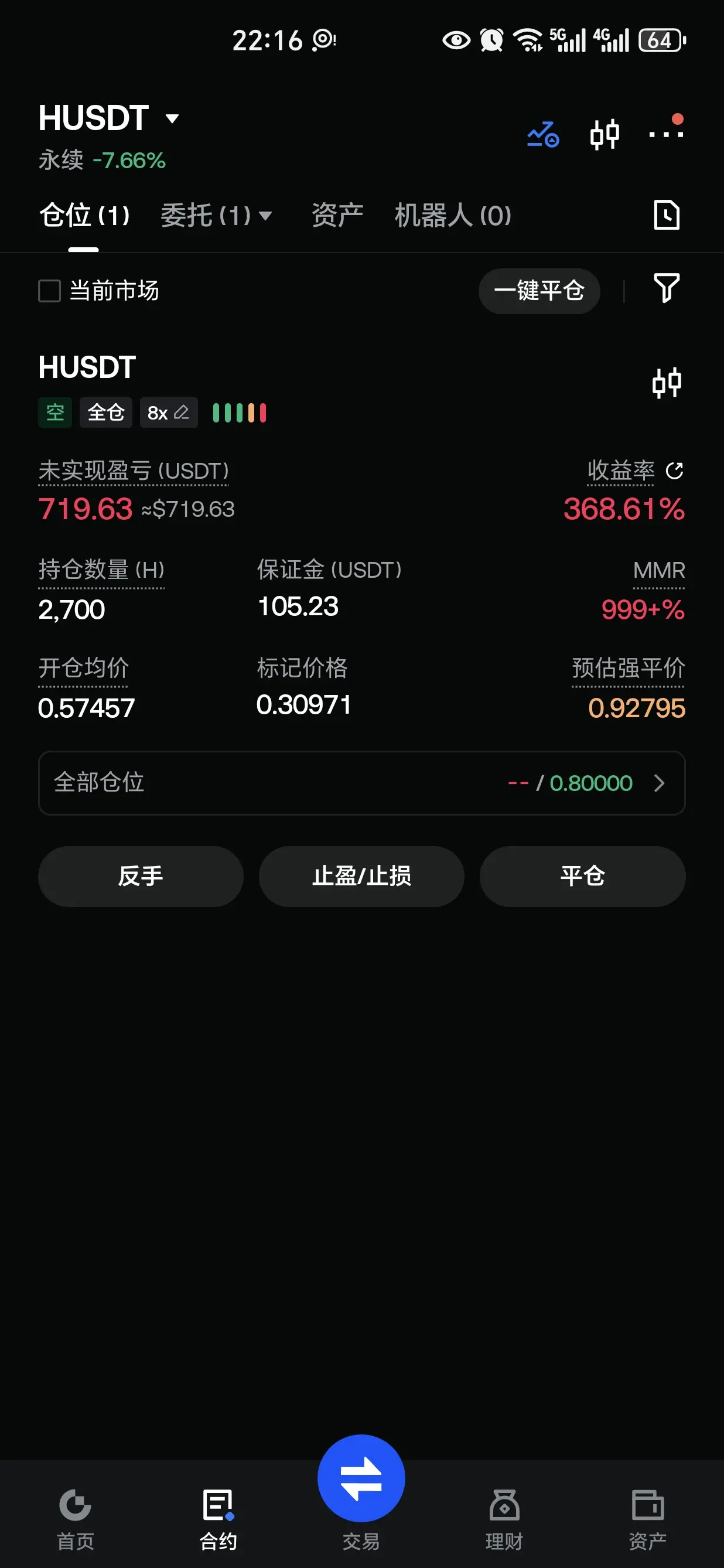Open the blue 交易 trade button
This screenshot has height=1568, width=724.
(361, 1478)
